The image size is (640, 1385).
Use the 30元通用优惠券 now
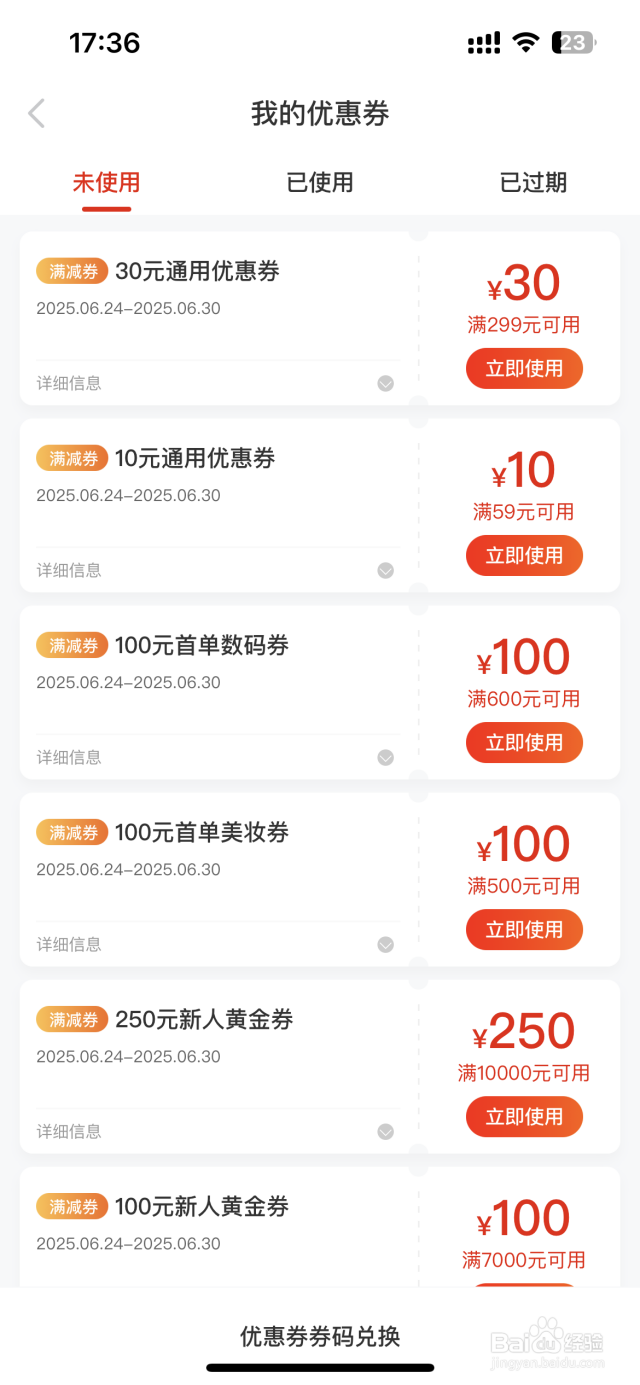pyautogui.click(x=524, y=369)
